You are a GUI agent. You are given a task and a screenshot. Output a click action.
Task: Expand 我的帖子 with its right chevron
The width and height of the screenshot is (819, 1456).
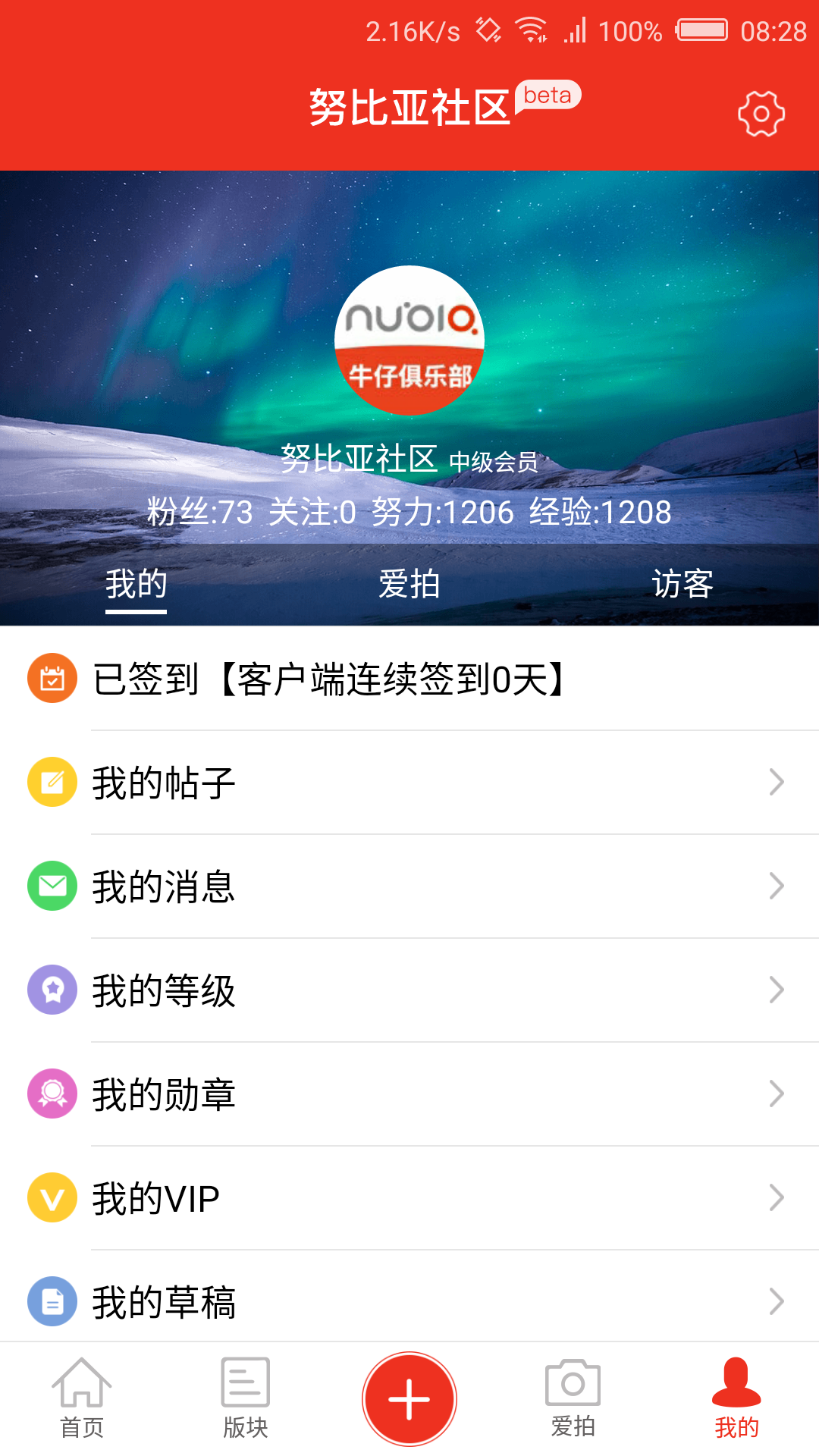click(775, 782)
